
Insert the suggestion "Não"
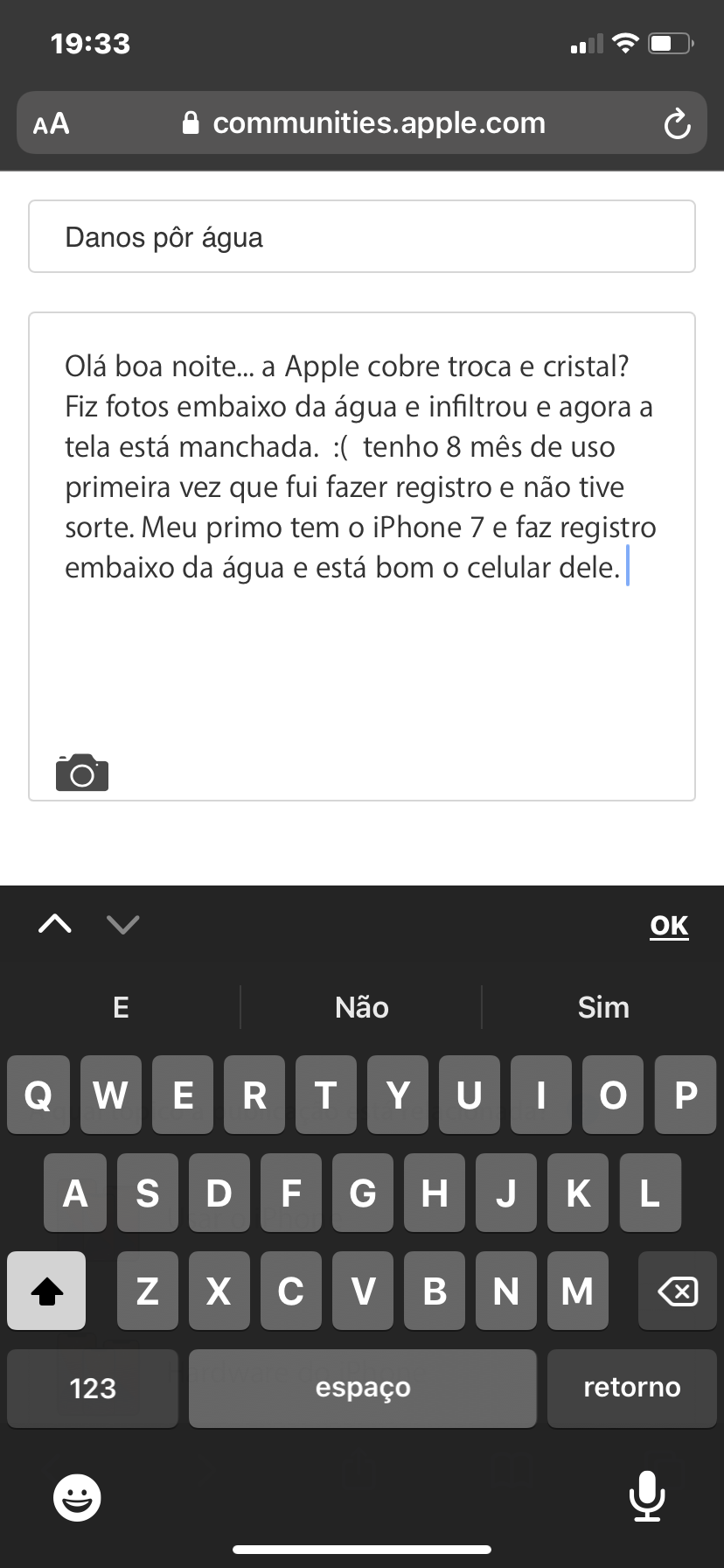(x=361, y=1007)
